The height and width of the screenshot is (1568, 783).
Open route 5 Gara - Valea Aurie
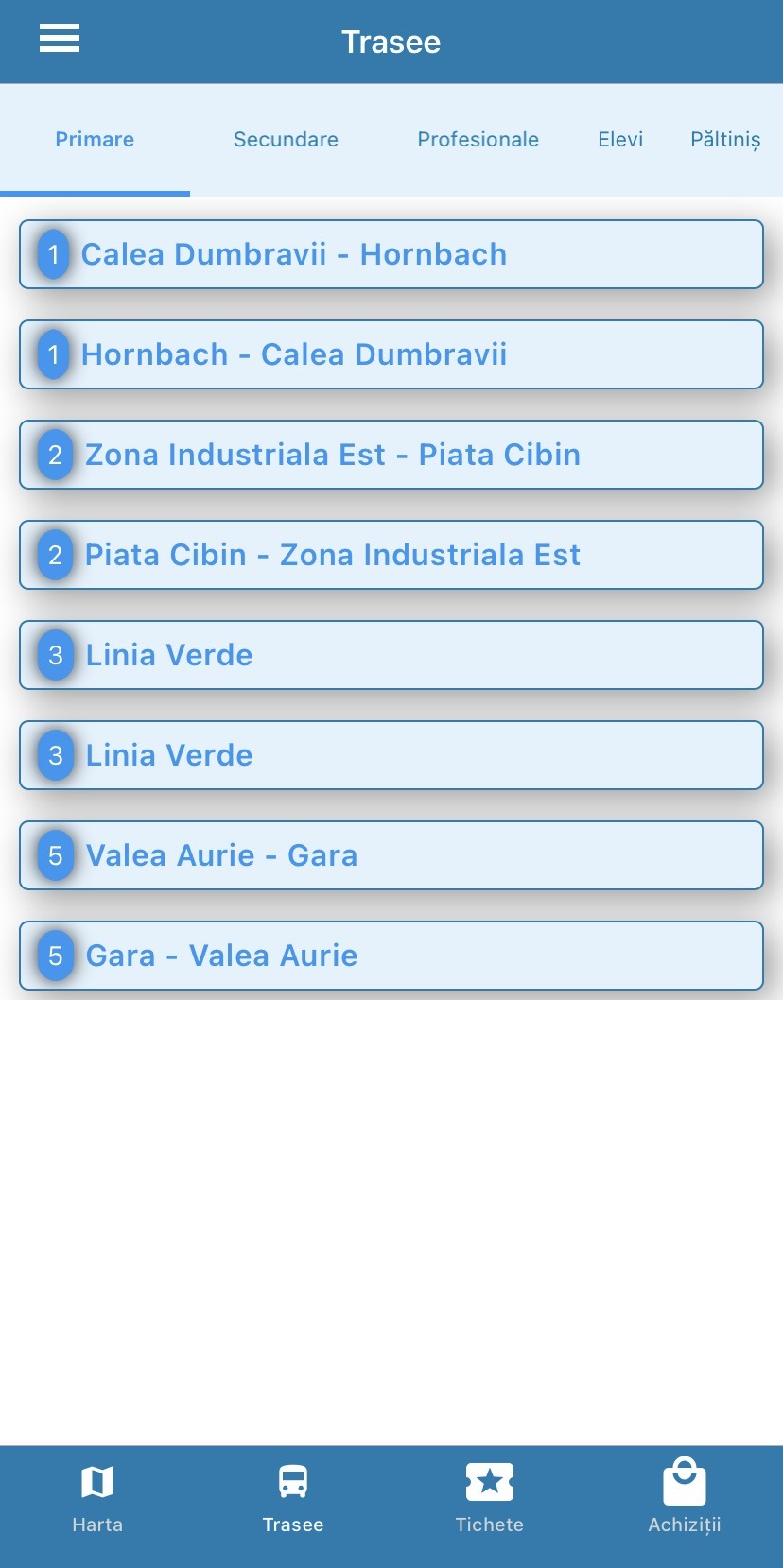click(x=391, y=956)
